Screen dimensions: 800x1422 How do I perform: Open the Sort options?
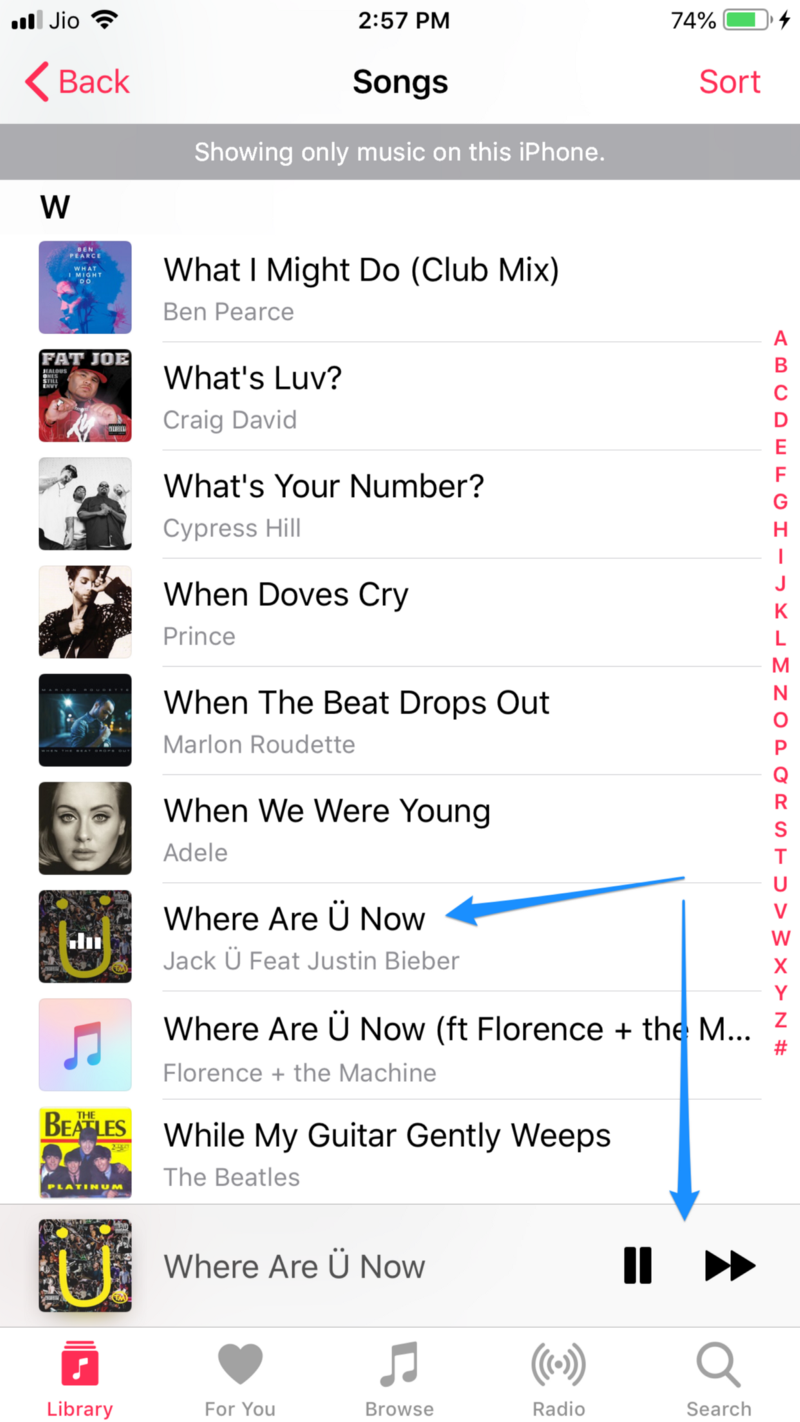[729, 82]
